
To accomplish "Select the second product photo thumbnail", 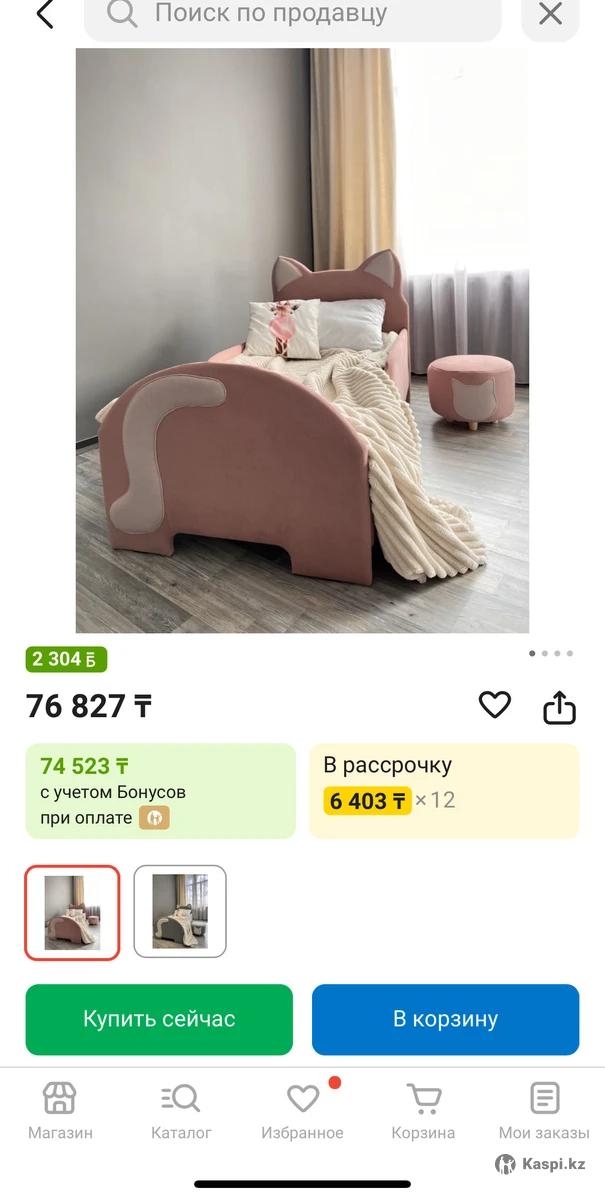I will pos(180,912).
